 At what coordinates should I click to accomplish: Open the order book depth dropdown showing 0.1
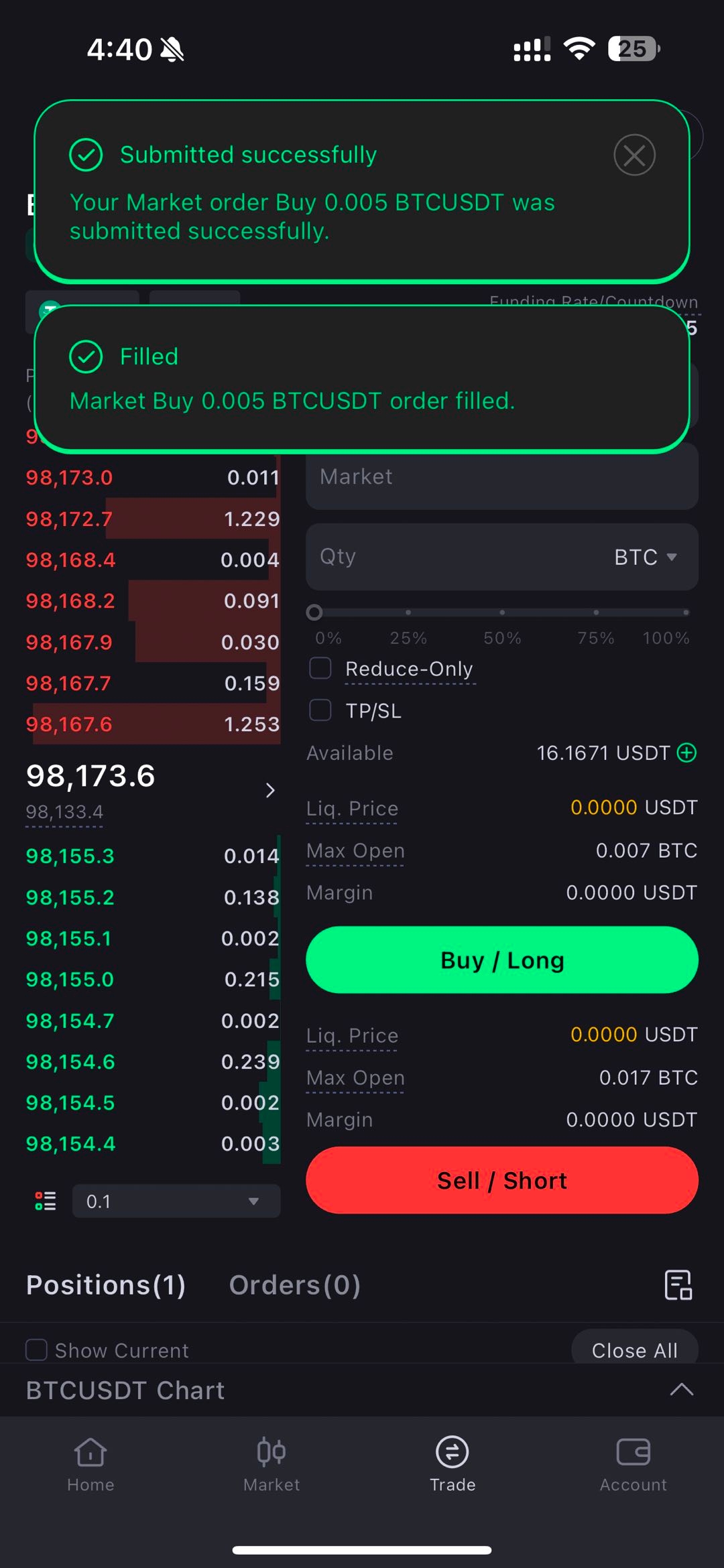pos(176,1201)
